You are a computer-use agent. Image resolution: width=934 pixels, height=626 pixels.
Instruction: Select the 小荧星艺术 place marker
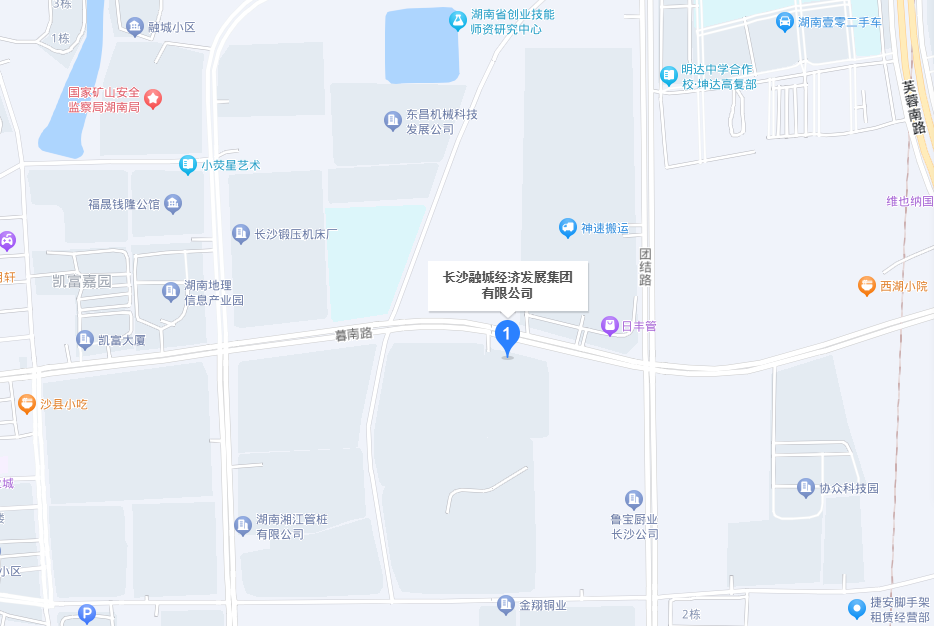(x=187, y=164)
